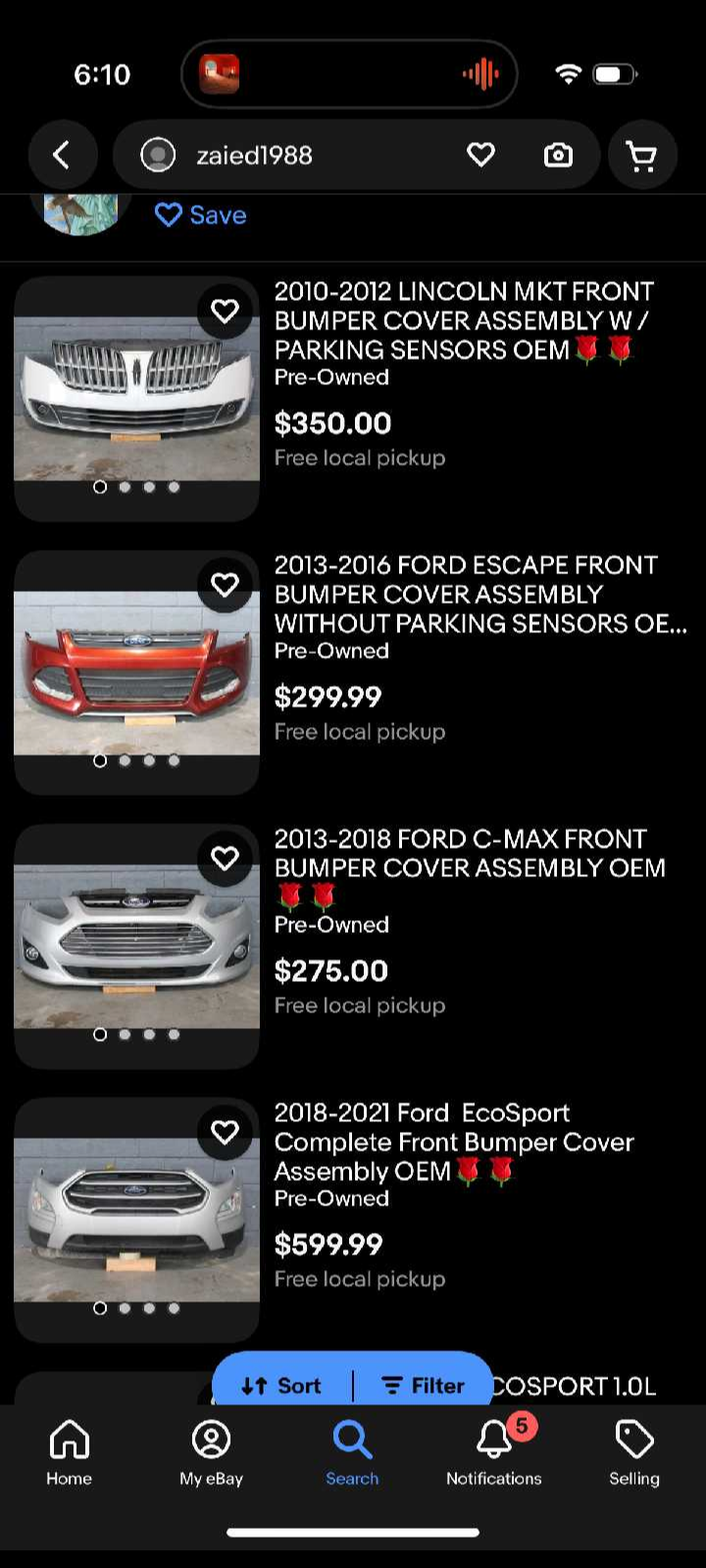
Task: Tap the zaied1988 search field
Action: coord(294,155)
